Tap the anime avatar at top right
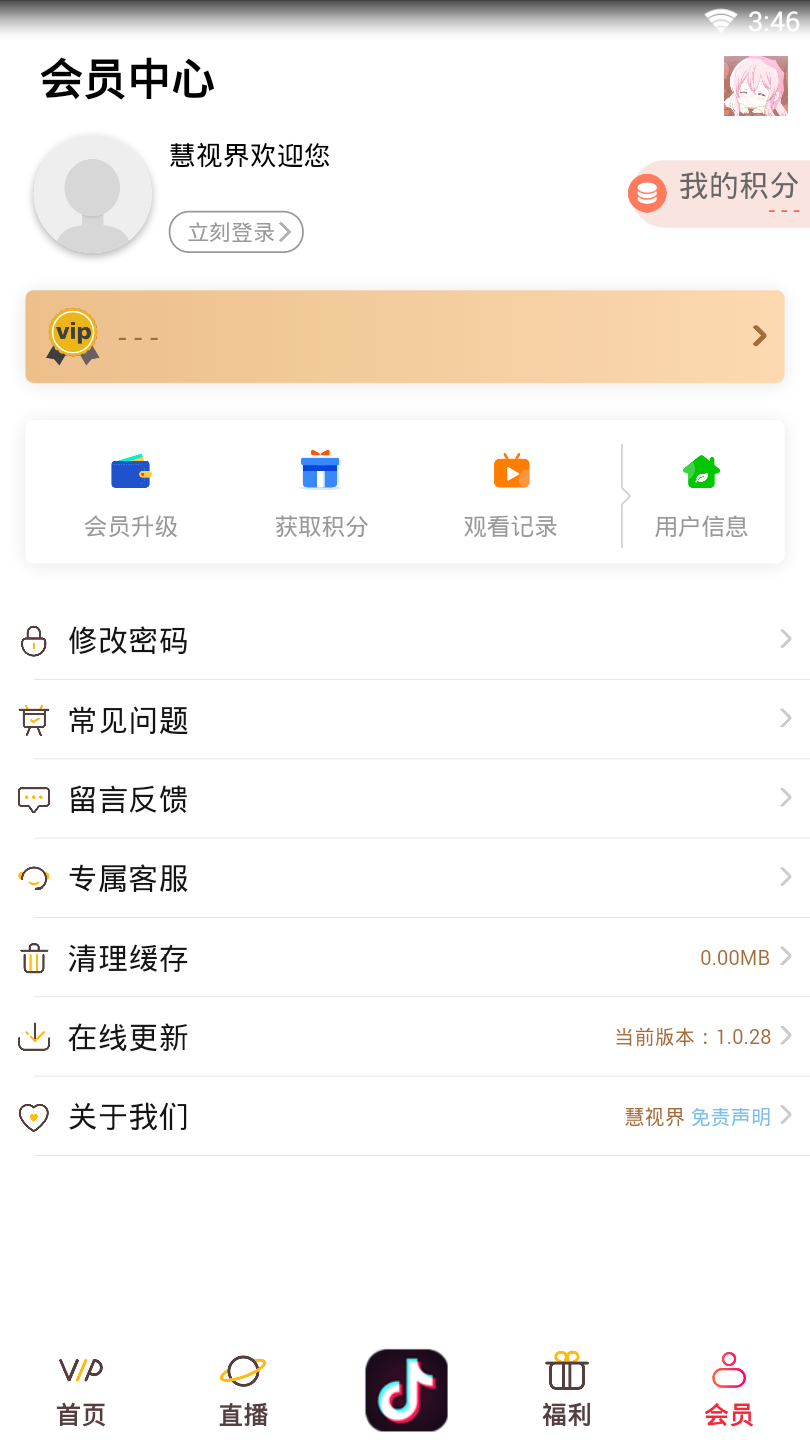This screenshot has width=810, height=1440. click(755, 86)
